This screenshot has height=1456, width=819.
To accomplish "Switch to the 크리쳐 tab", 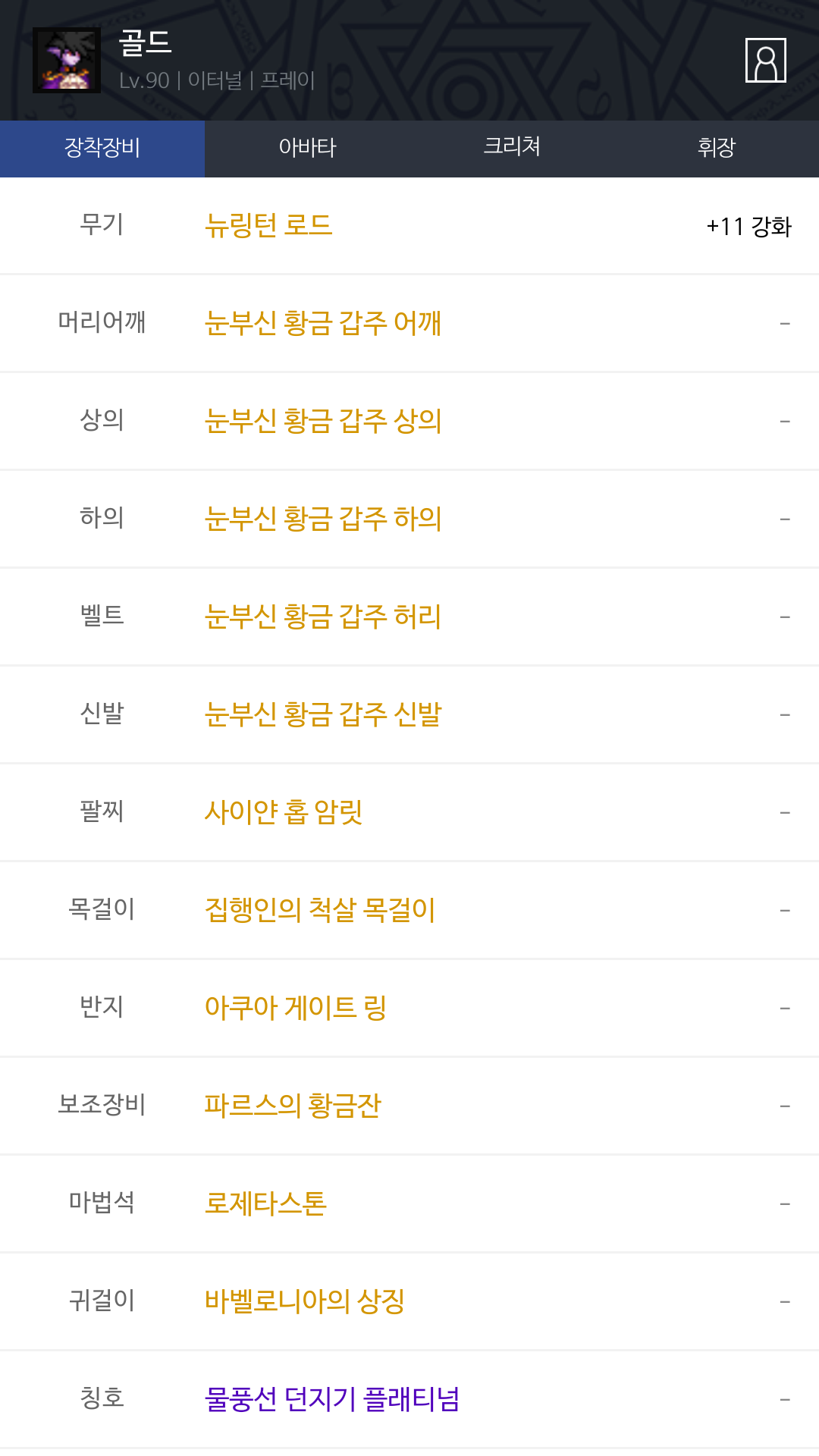I will tap(512, 148).
